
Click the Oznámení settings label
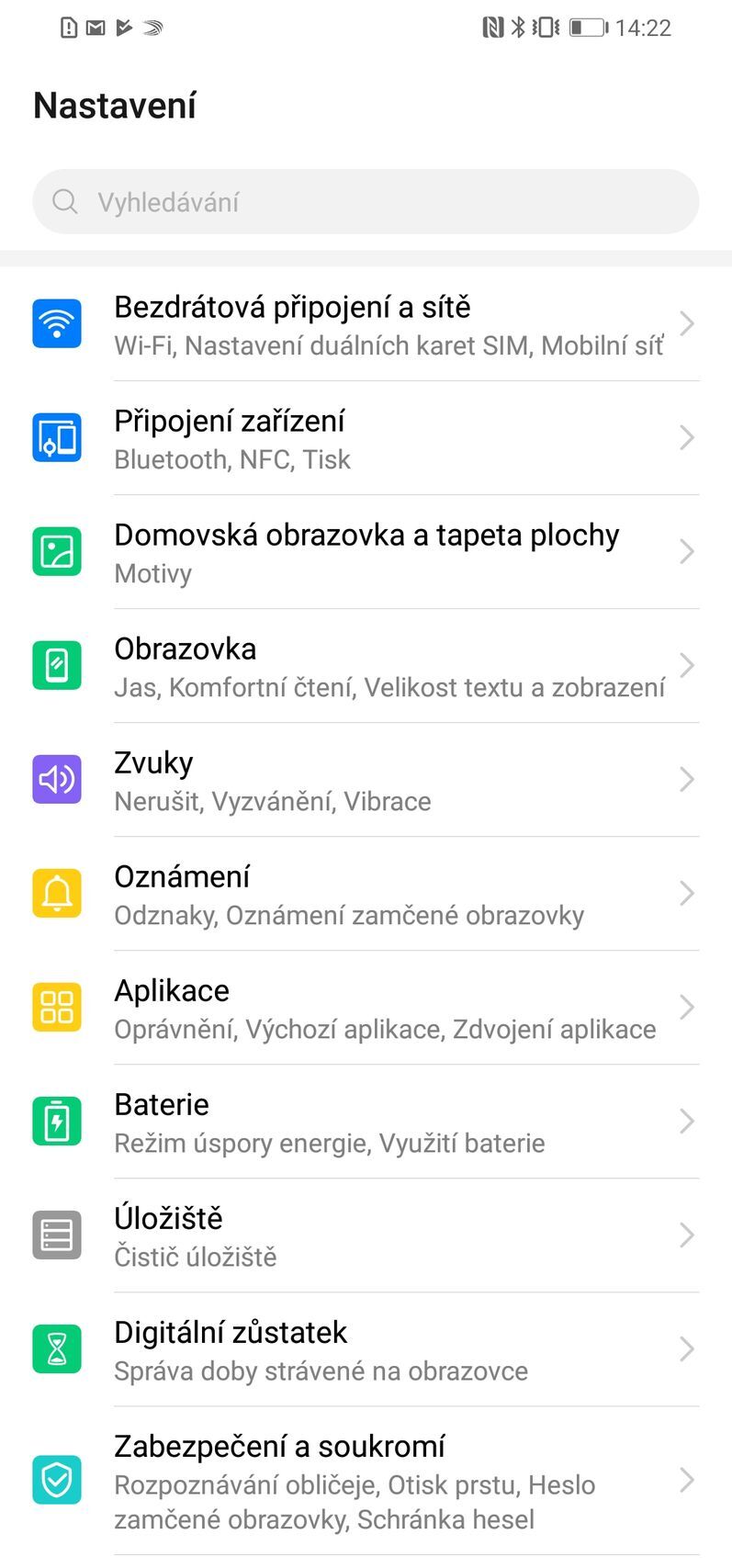point(181,876)
